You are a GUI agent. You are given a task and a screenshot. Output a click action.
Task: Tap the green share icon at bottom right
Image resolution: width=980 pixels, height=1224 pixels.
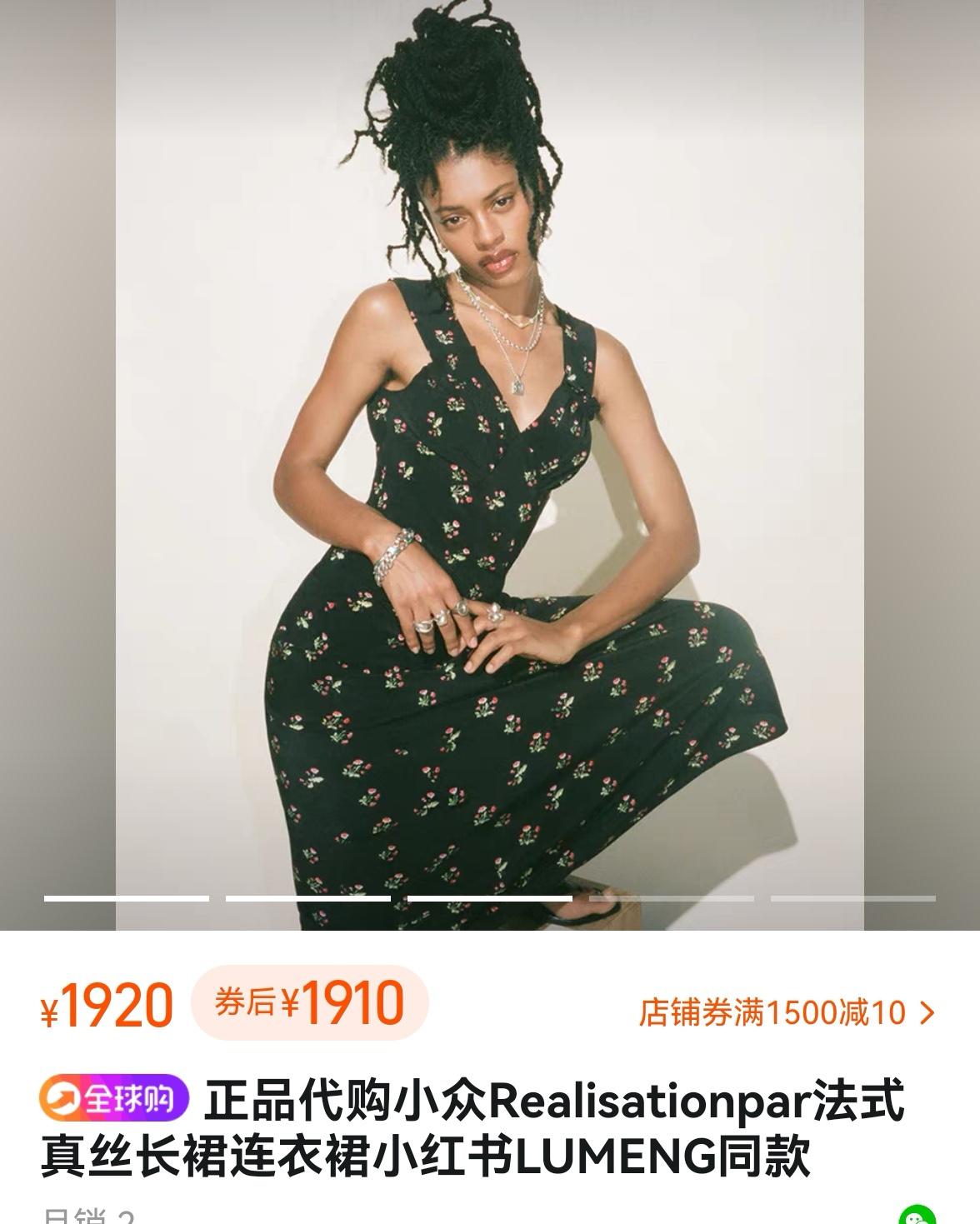tap(917, 1216)
